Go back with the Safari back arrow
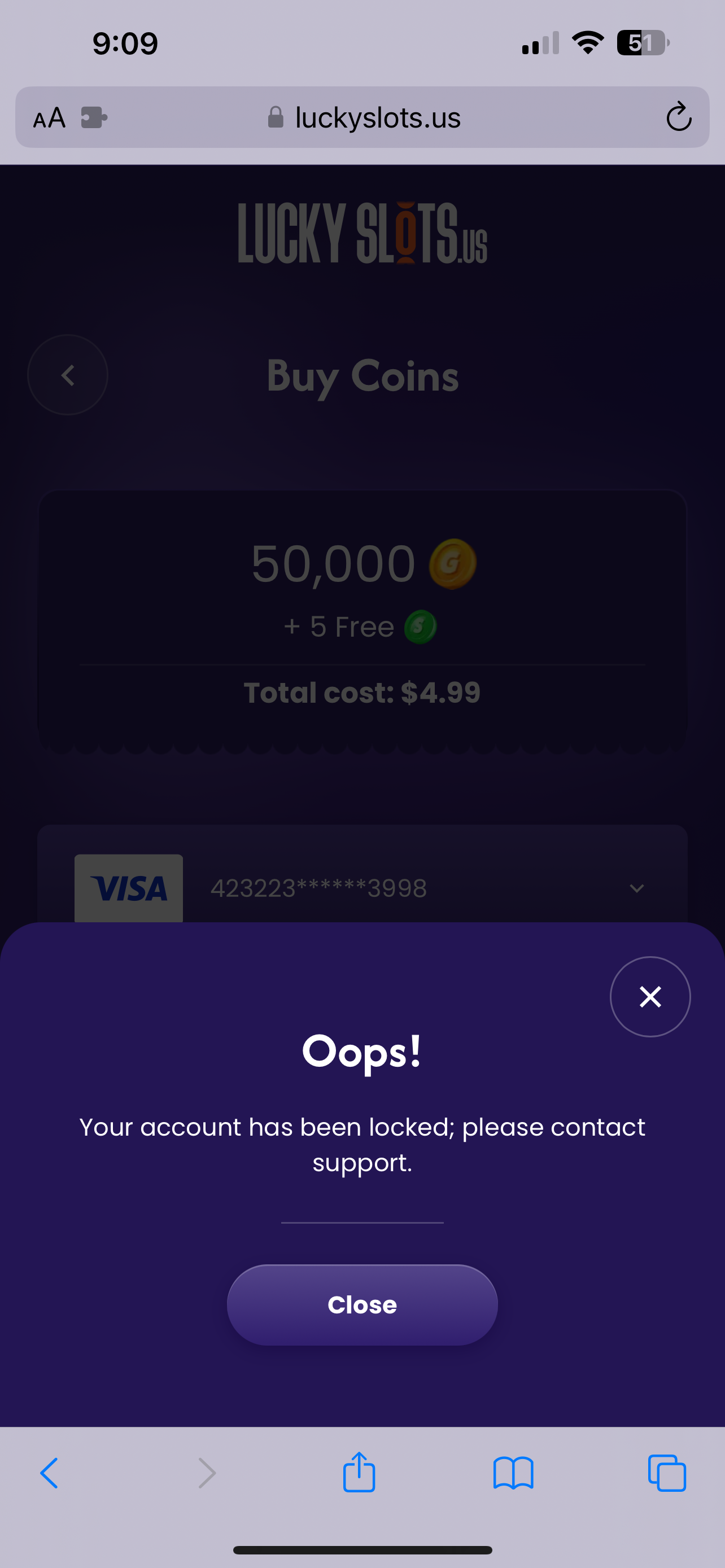 pos(49,1473)
